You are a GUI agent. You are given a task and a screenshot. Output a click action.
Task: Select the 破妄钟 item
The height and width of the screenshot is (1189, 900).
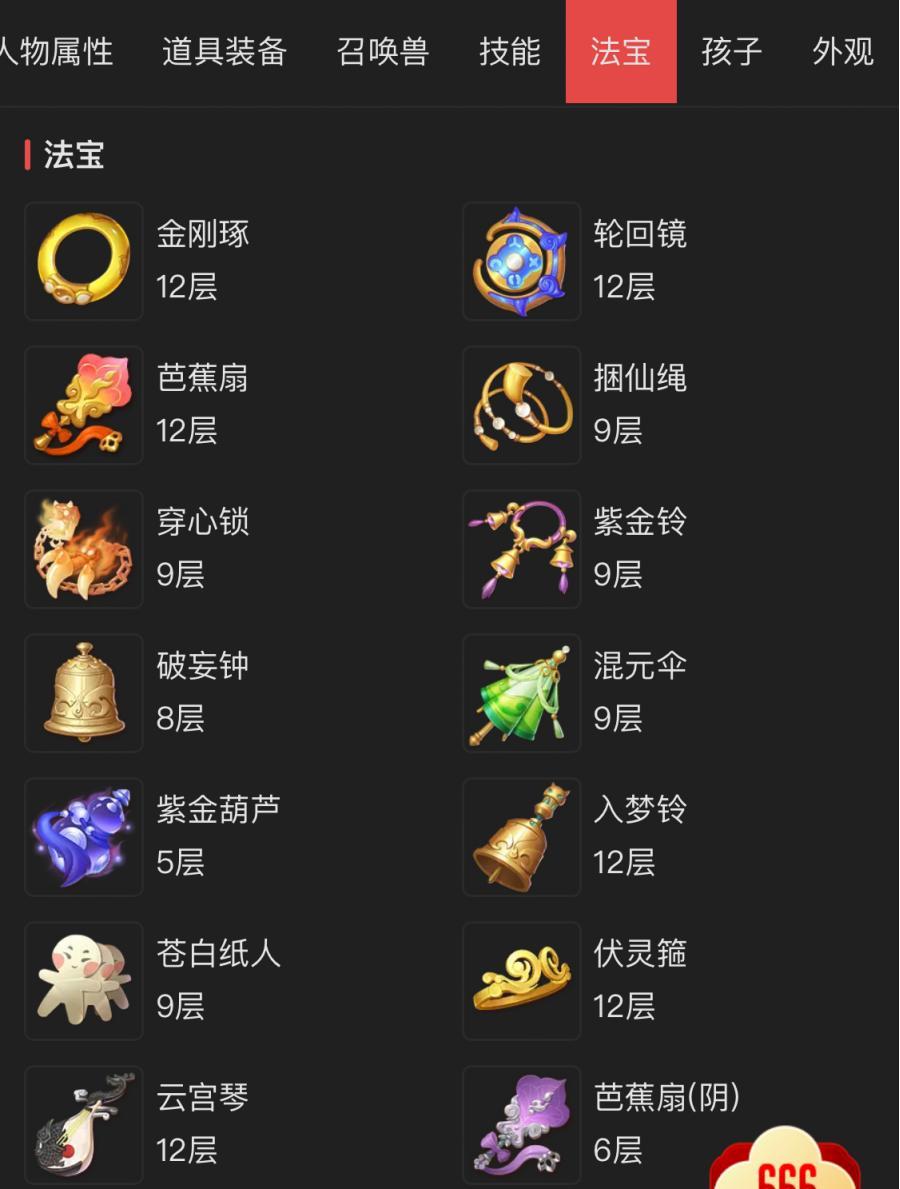tap(84, 693)
